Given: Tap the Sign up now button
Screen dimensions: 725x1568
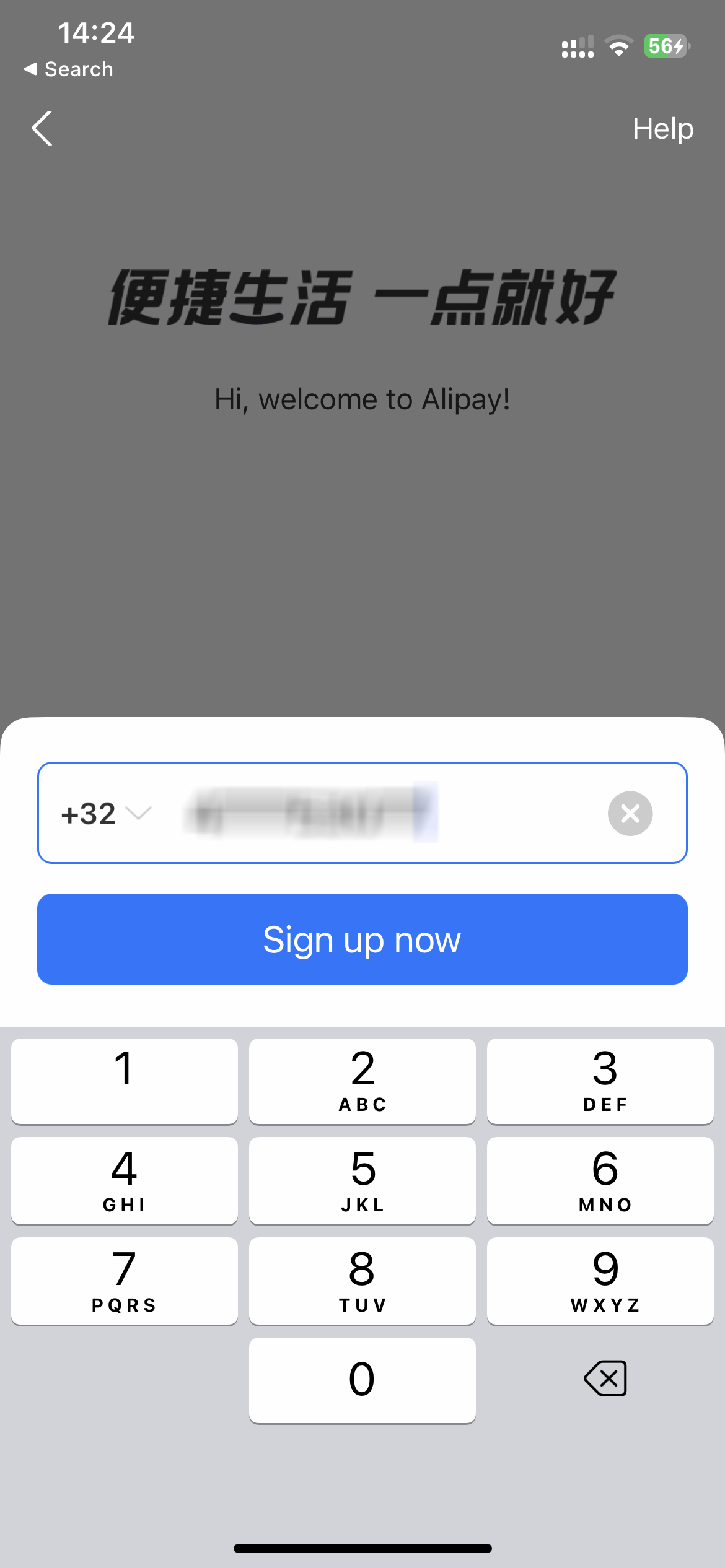Looking at the screenshot, I should (362, 939).
